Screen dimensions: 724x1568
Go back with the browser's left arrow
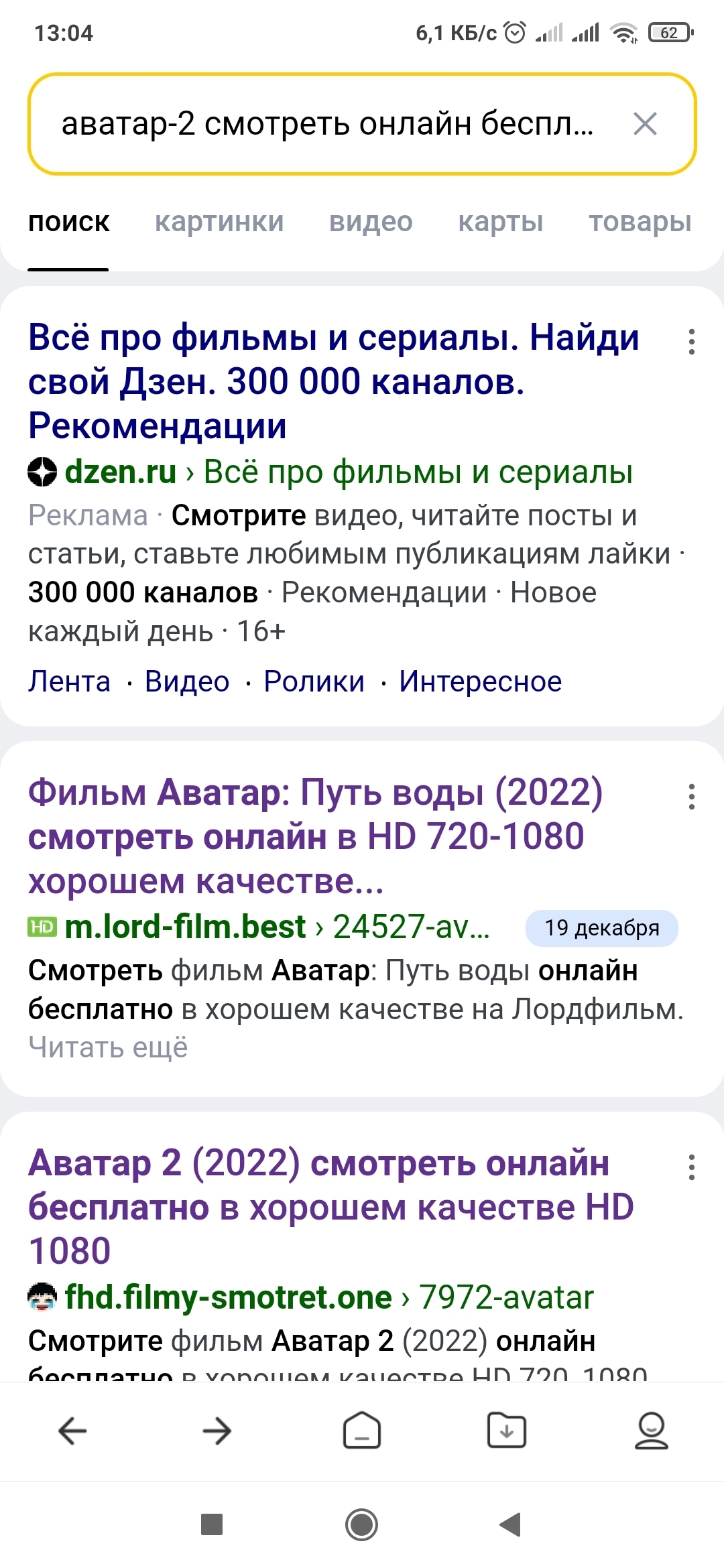tap(72, 1431)
